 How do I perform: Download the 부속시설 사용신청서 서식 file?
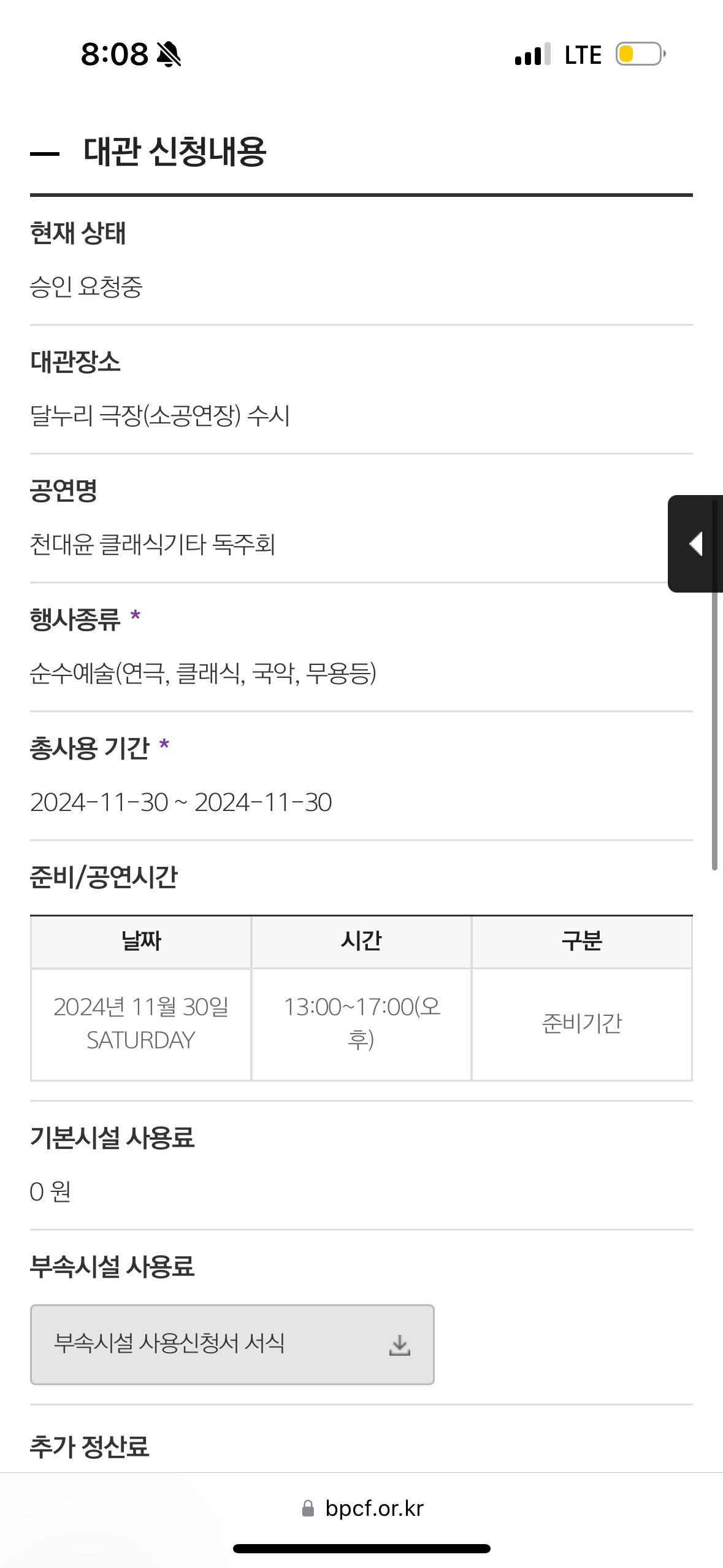point(232,1344)
